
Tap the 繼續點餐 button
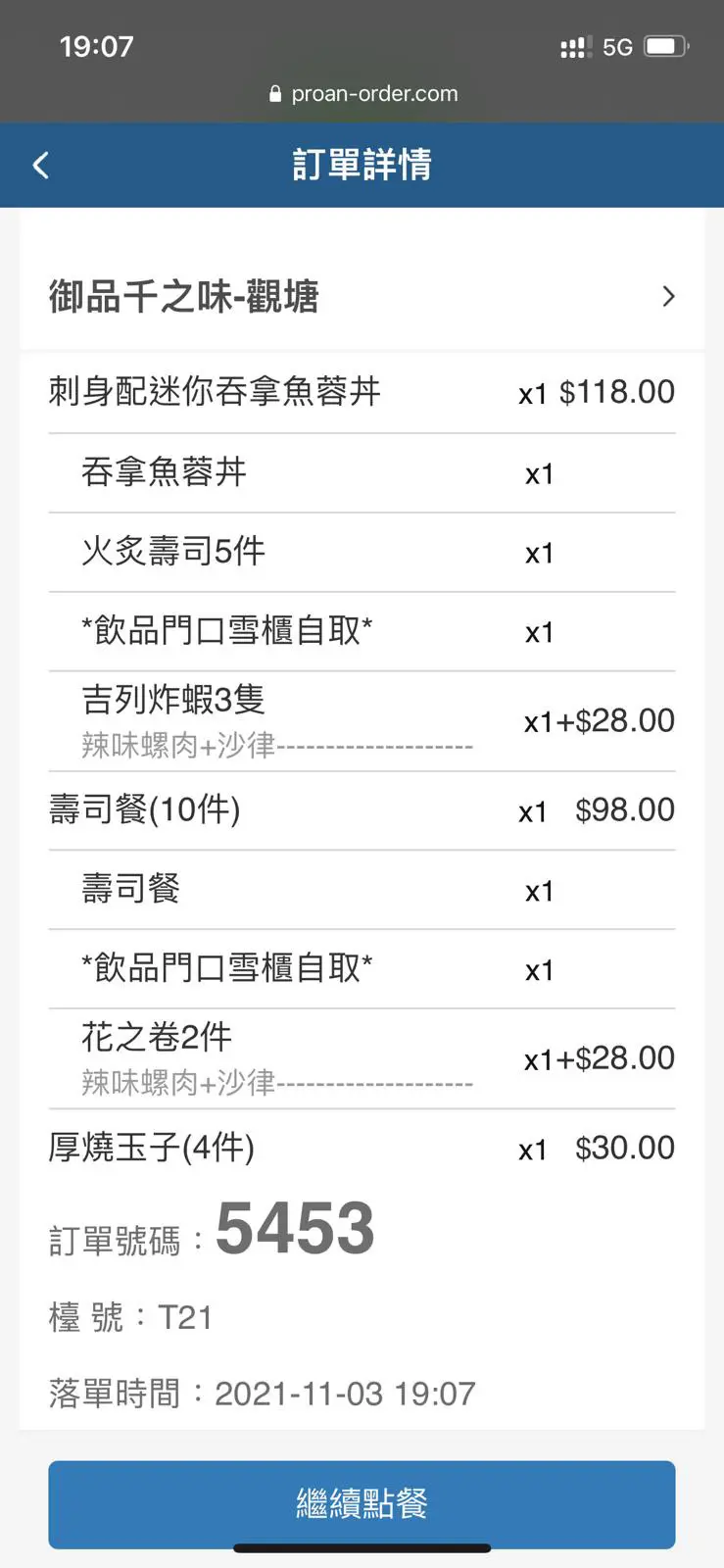[362, 1503]
